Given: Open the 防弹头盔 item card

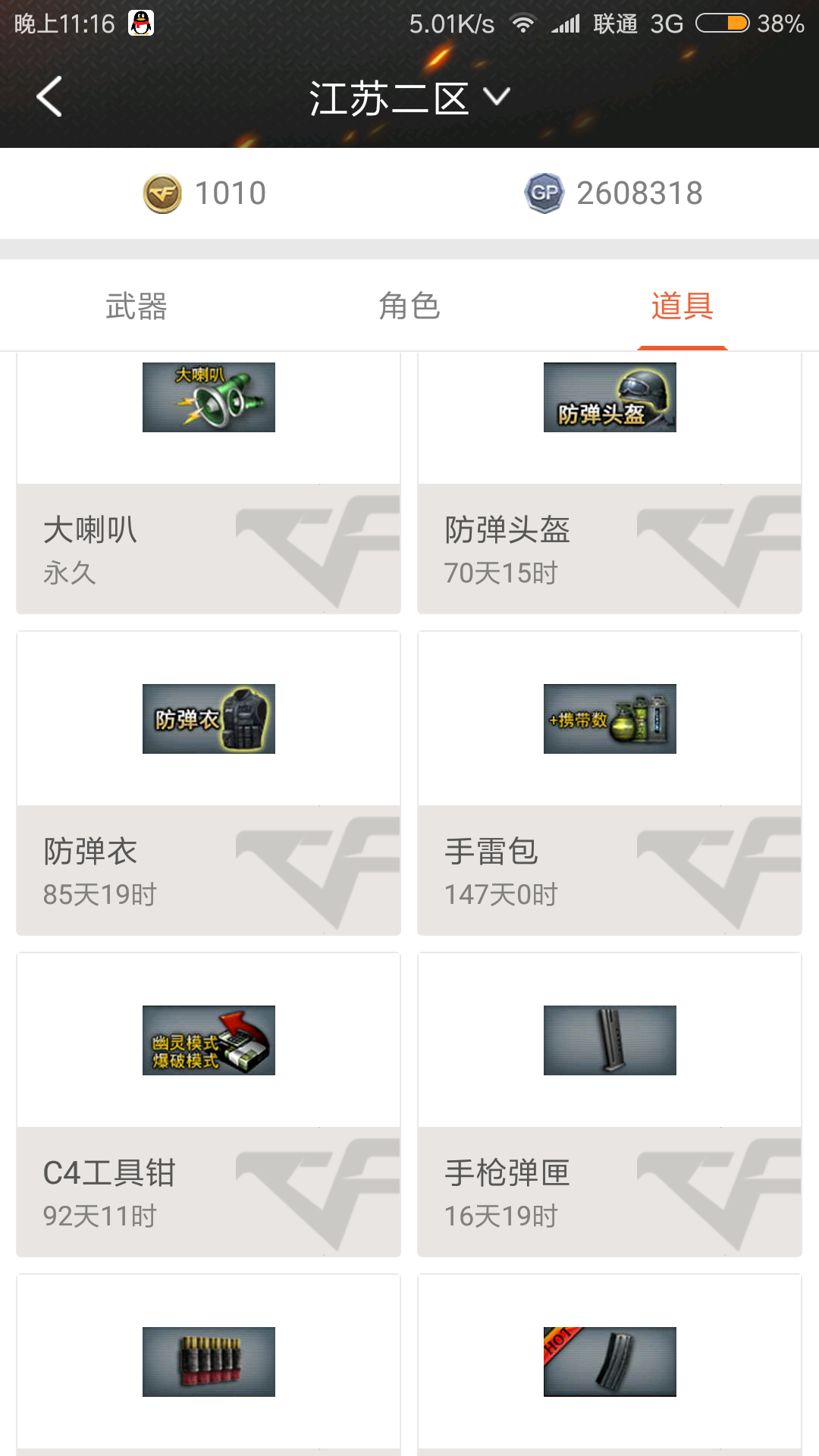Looking at the screenshot, I should (x=610, y=485).
